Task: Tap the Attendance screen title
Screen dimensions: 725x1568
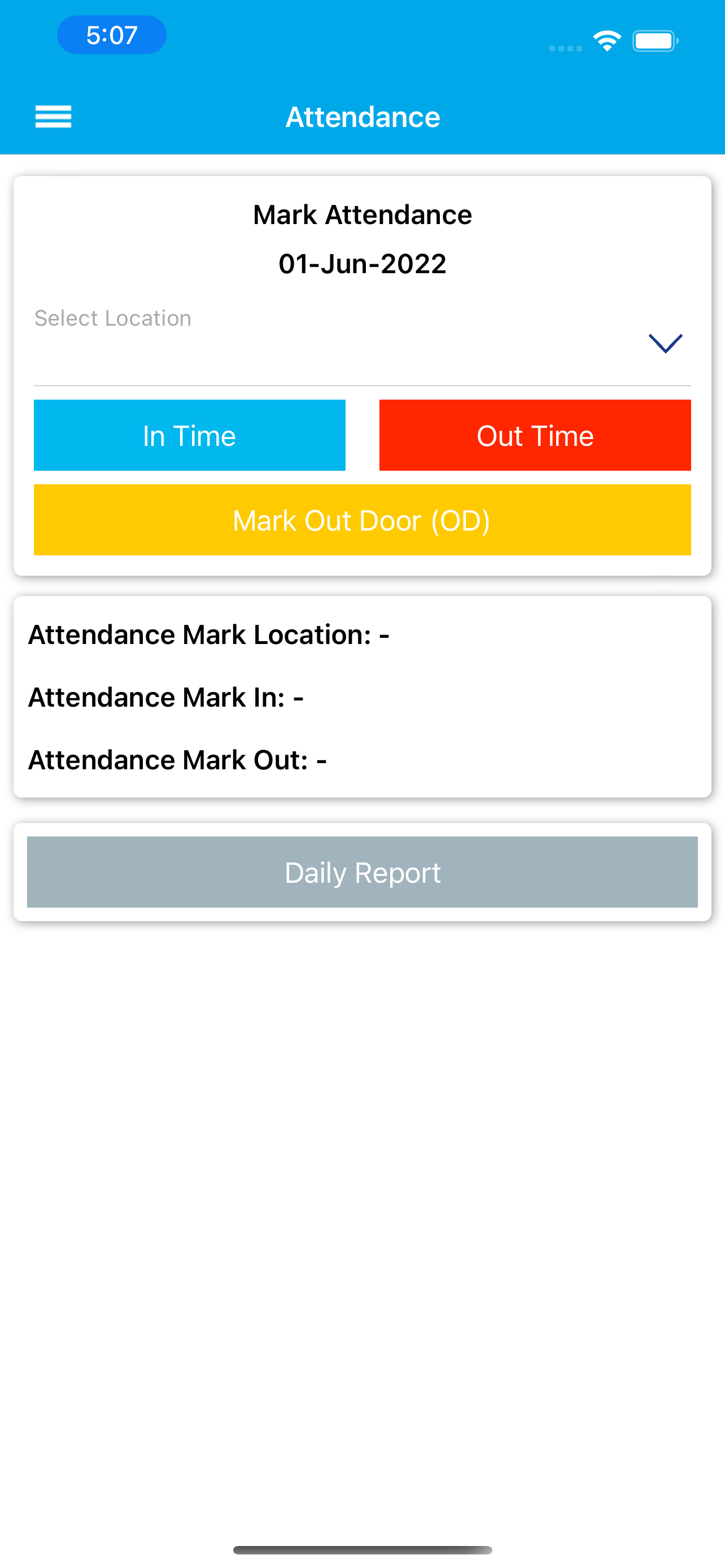Action: 363,116
